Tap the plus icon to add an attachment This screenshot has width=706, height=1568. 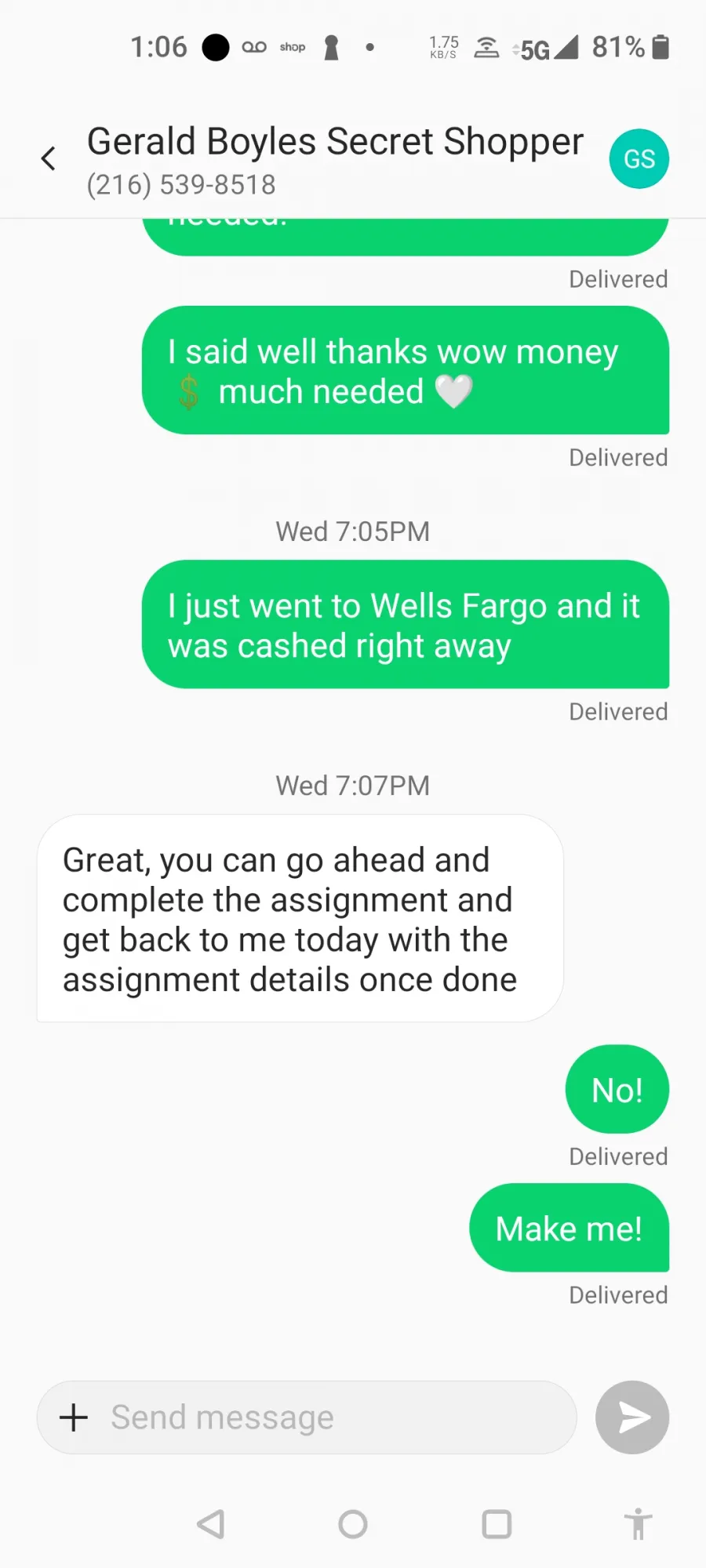coord(74,1417)
